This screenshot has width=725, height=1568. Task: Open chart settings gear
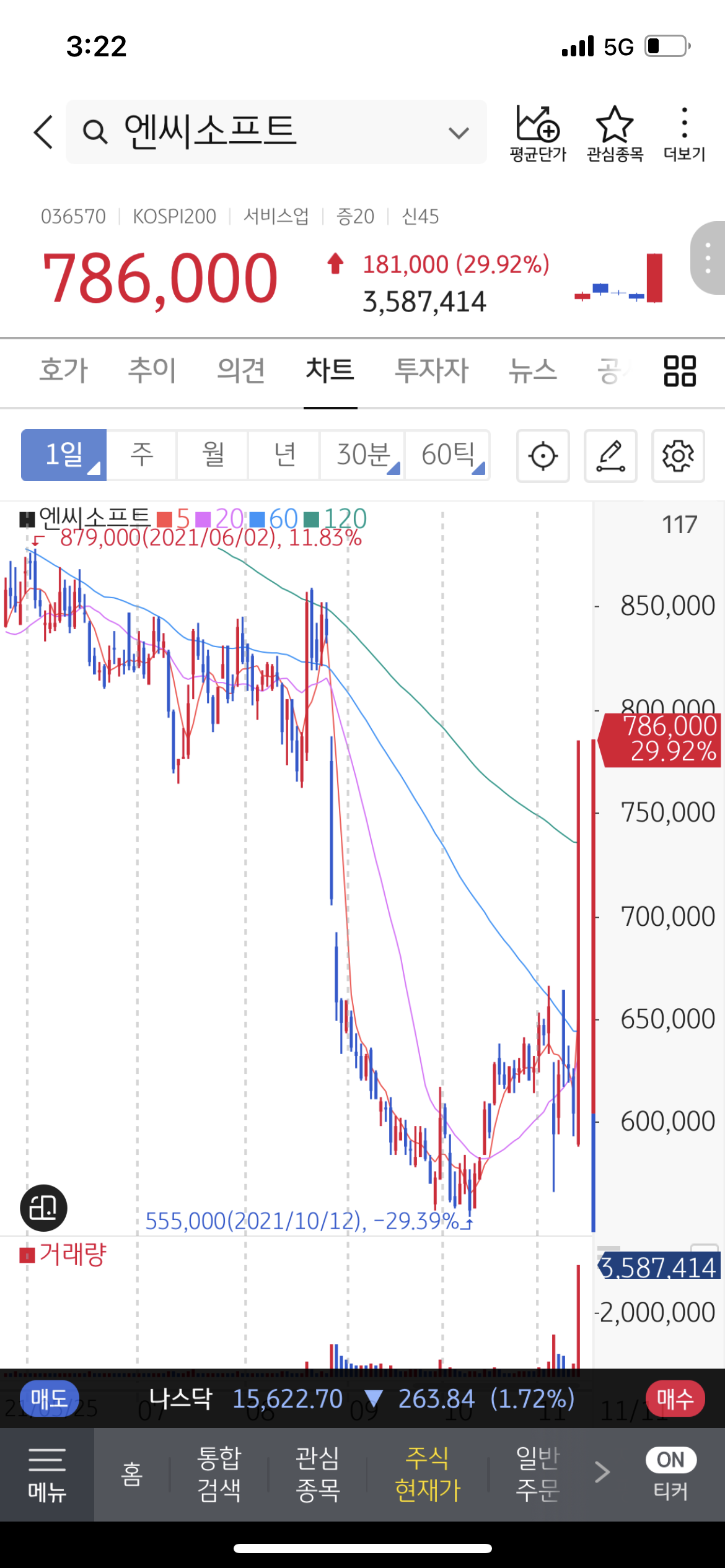tap(678, 456)
